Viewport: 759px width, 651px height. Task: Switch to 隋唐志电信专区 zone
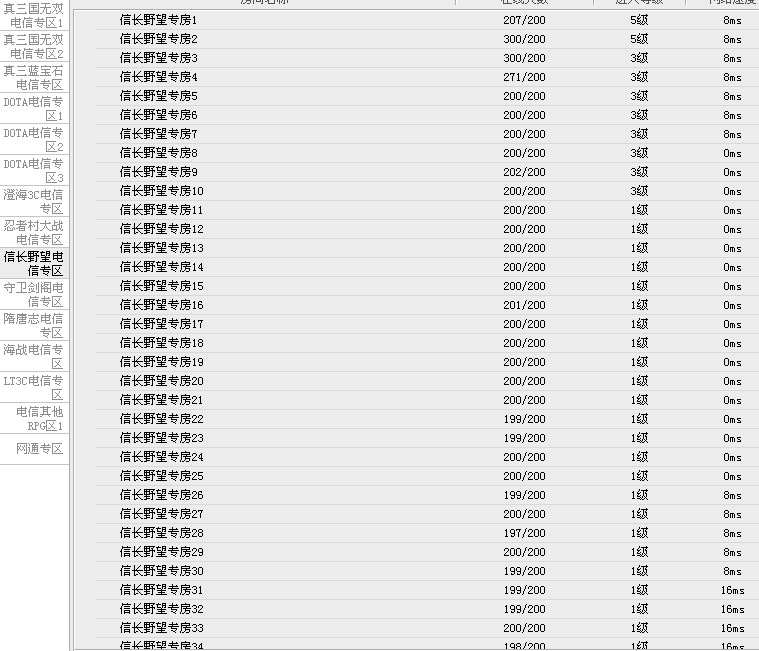(x=34, y=326)
